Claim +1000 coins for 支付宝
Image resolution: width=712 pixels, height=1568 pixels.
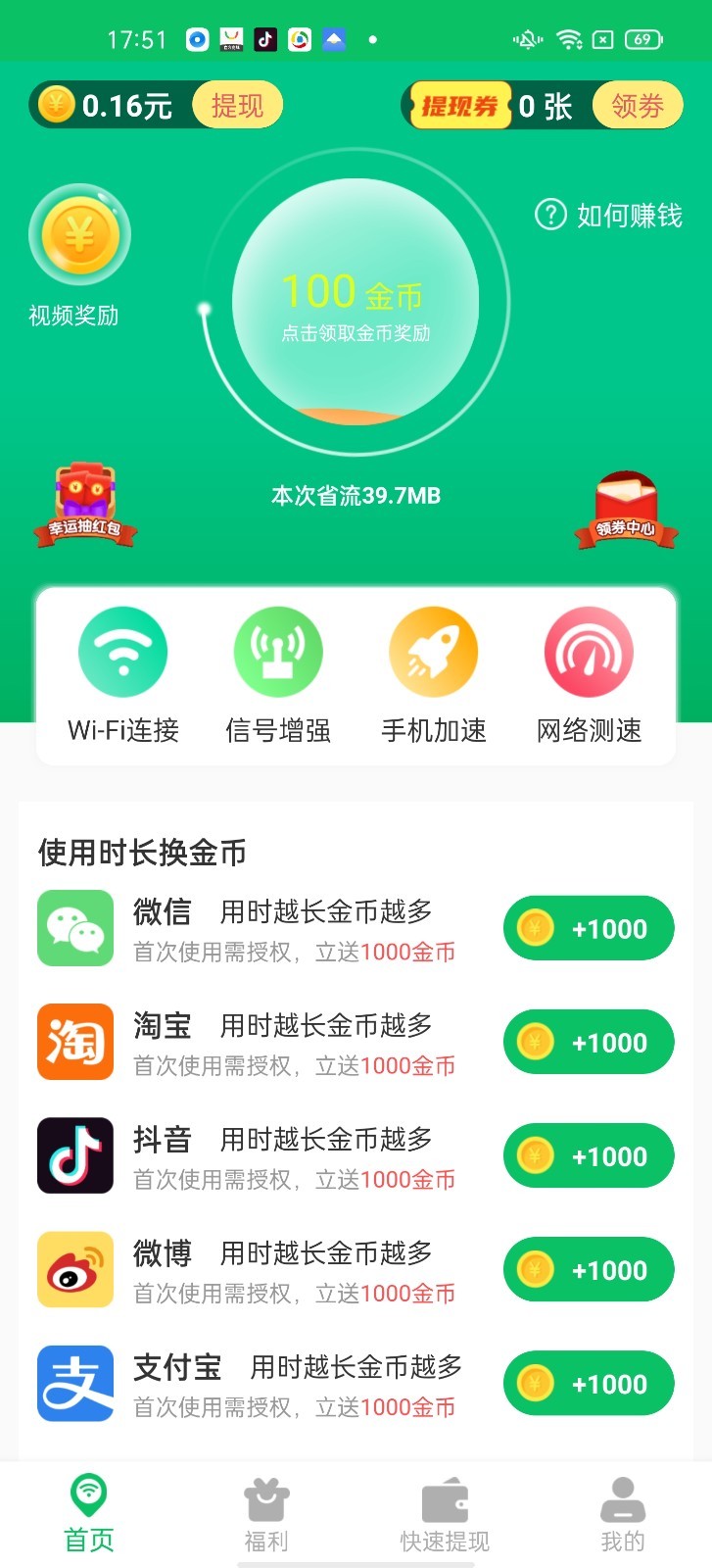[588, 1383]
